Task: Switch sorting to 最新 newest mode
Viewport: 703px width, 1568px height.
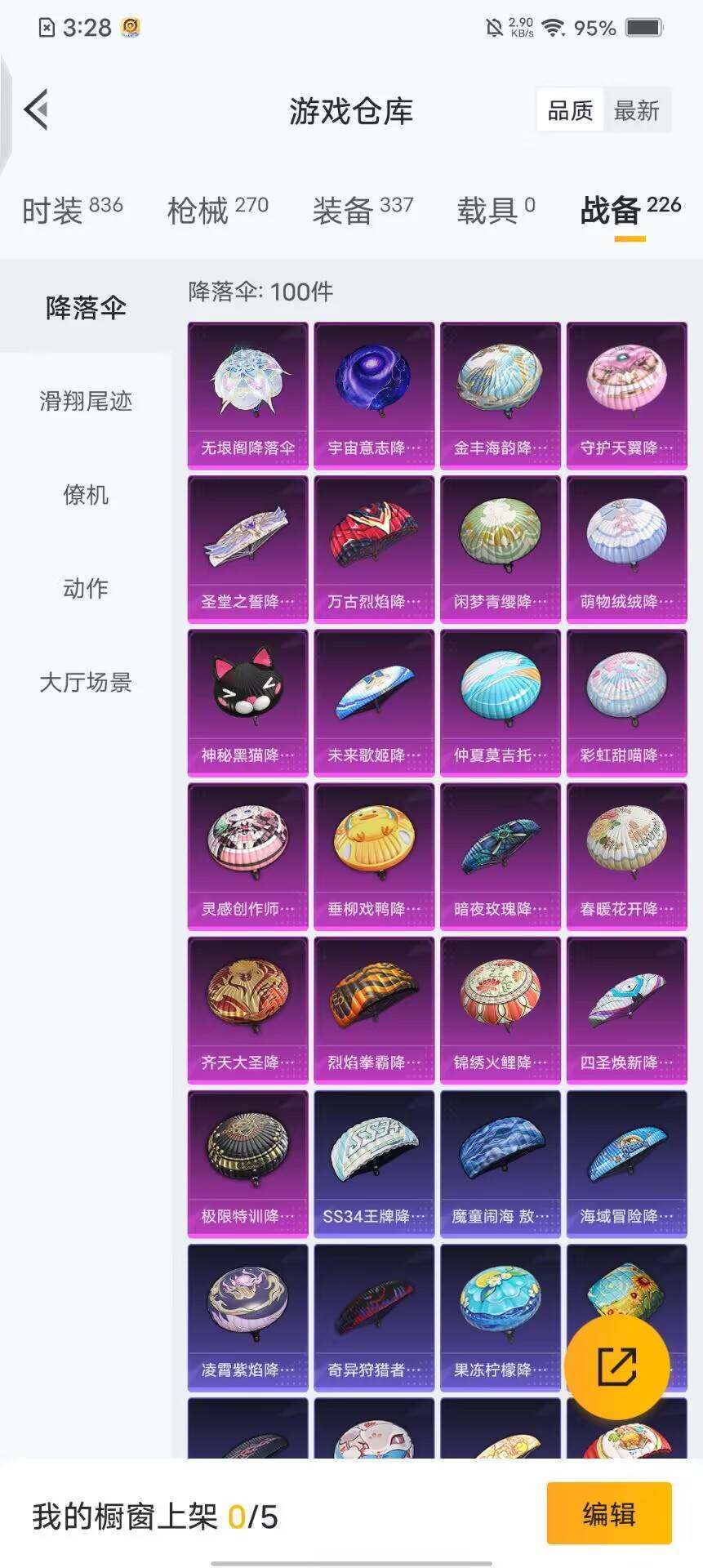Action: (x=639, y=111)
